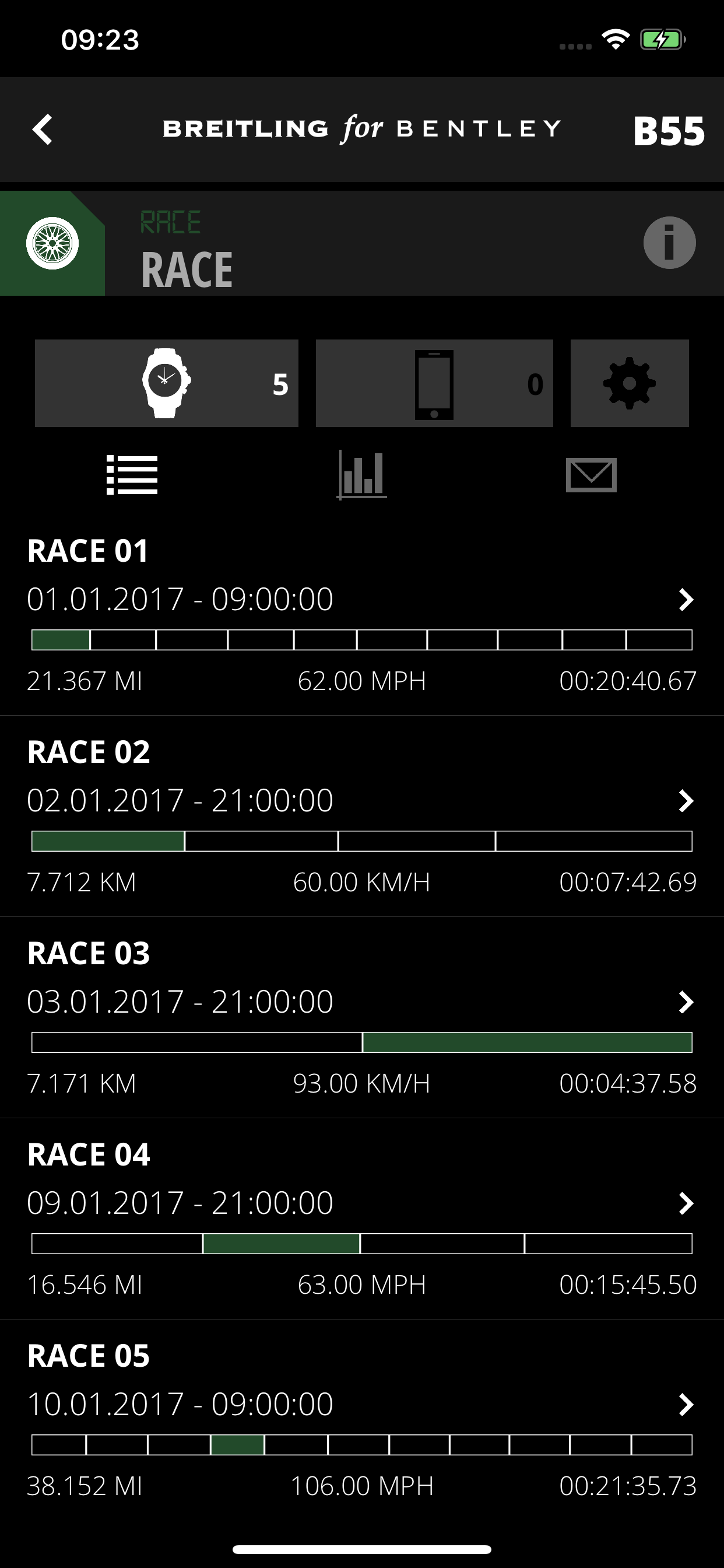Image resolution: width=724 pixels, height=1568 pixels.
Task: Open RACE 01 details
Action: tap(362, 615)
